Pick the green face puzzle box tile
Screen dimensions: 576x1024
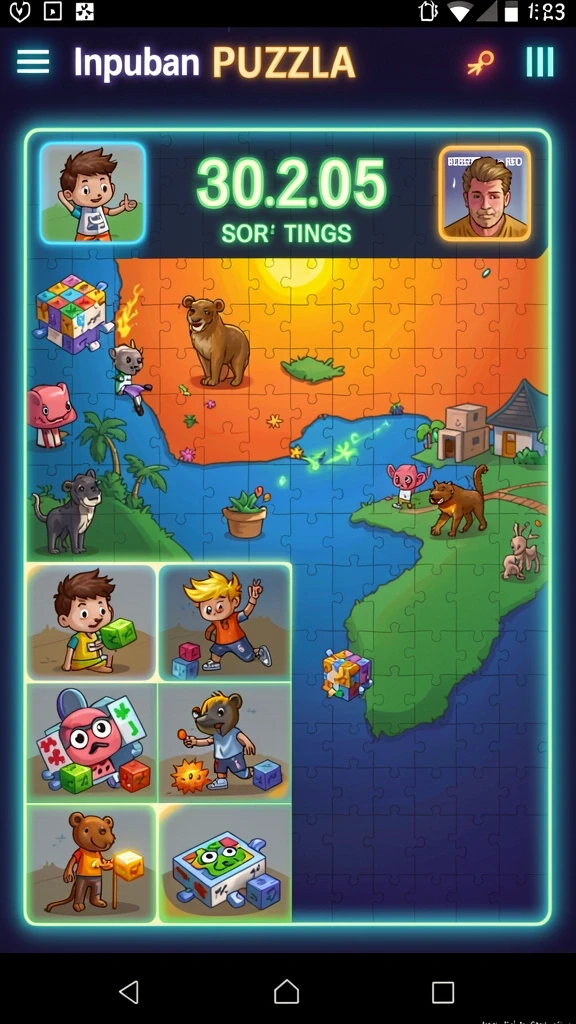click(225, 863)
